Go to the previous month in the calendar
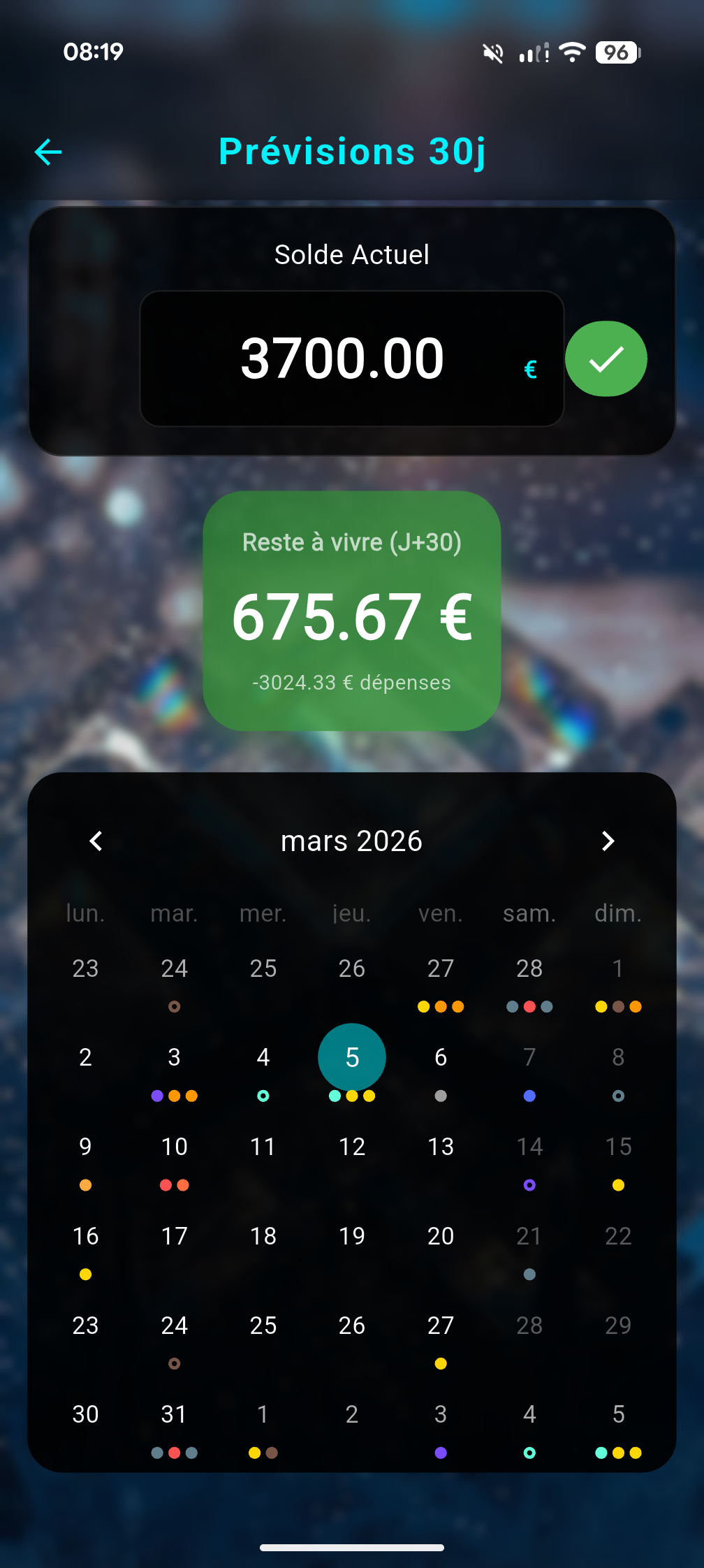 [x=96, y=841]
